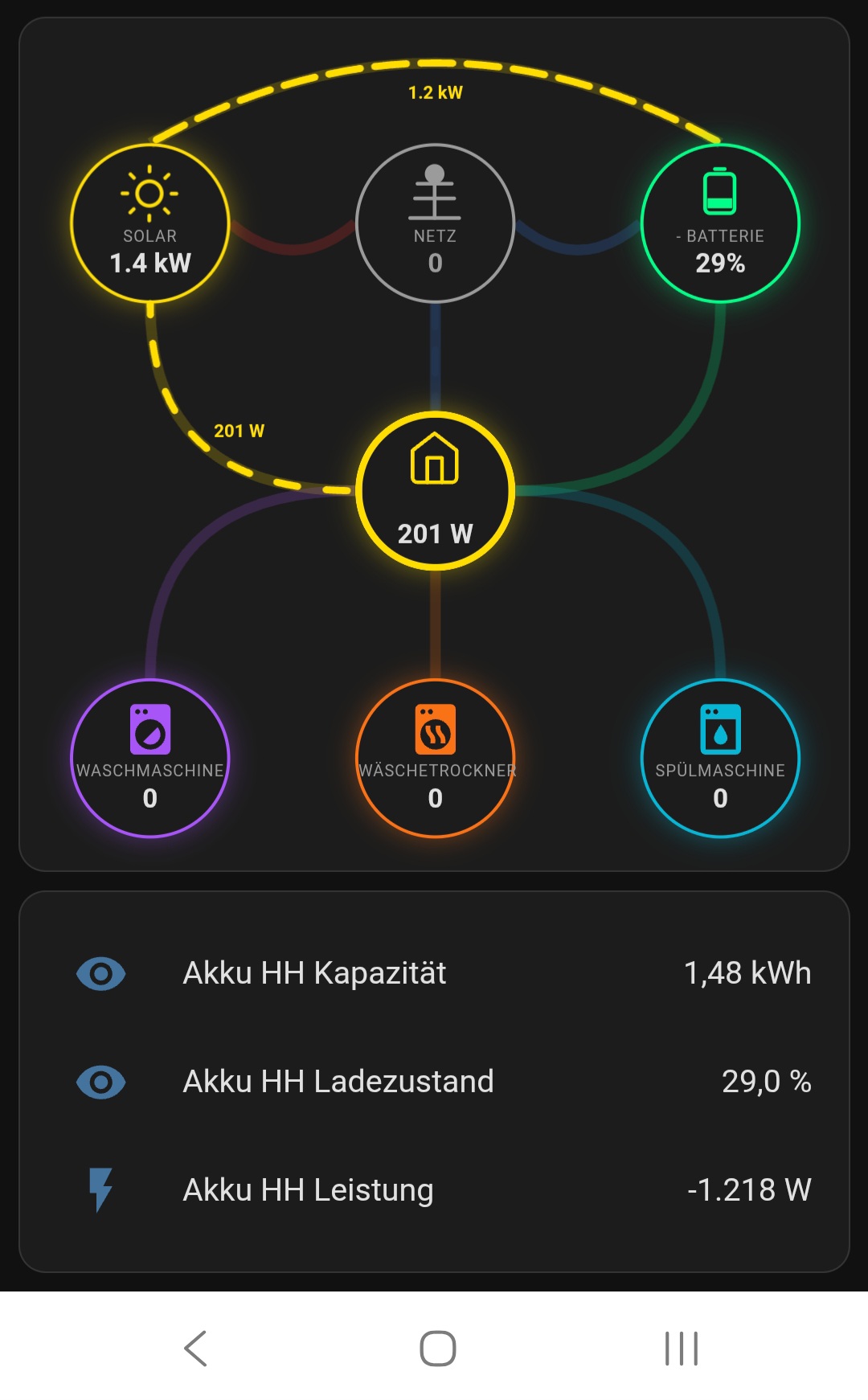Show recent apps
Screen dimensions: 868x1400
tap(682, 1348)
